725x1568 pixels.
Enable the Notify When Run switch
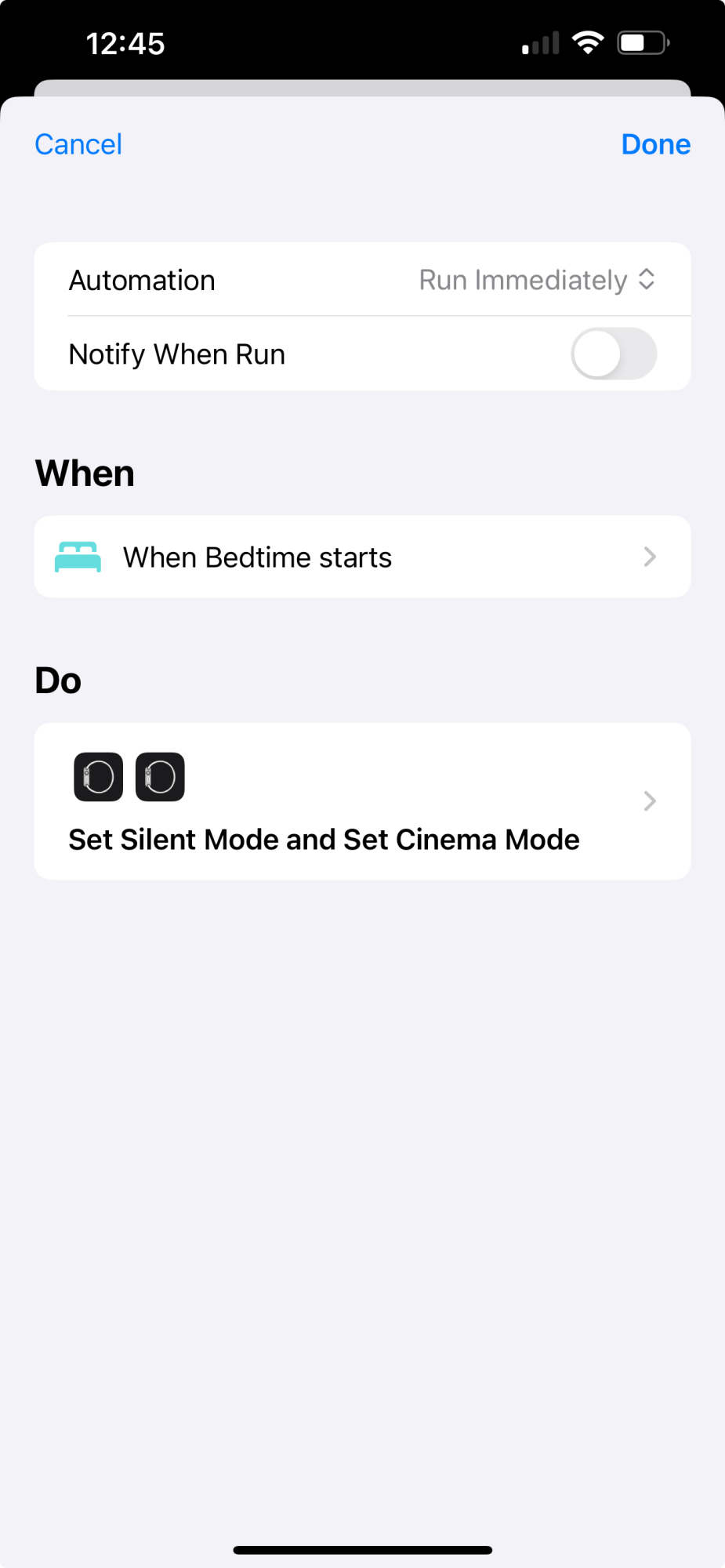coord(613,354)
